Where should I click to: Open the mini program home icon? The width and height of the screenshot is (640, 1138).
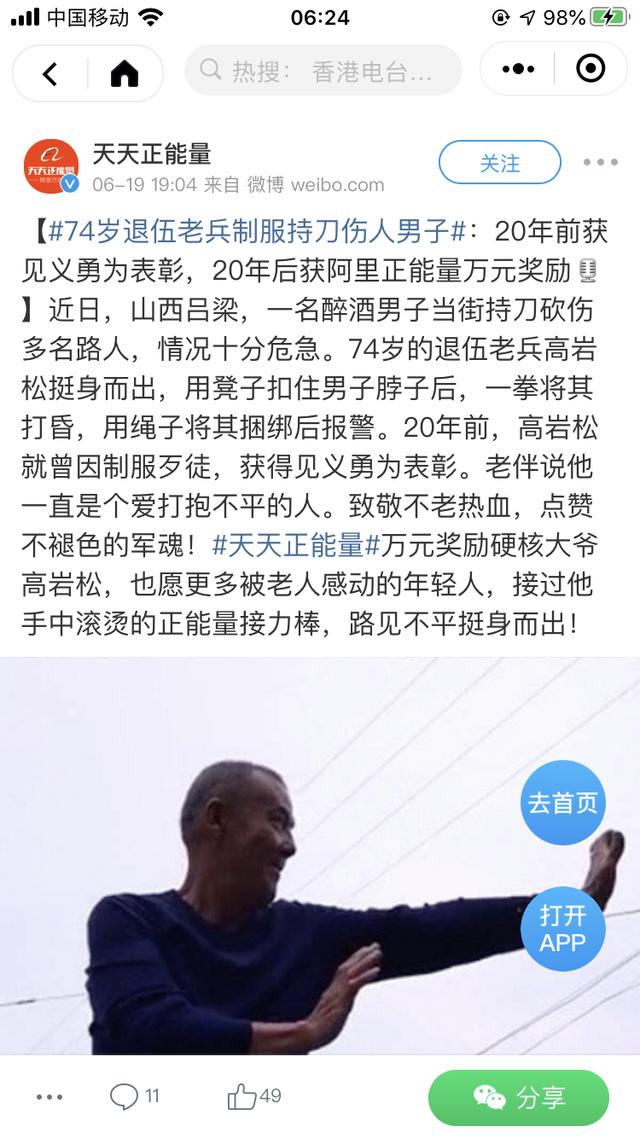tap(124, 73)
